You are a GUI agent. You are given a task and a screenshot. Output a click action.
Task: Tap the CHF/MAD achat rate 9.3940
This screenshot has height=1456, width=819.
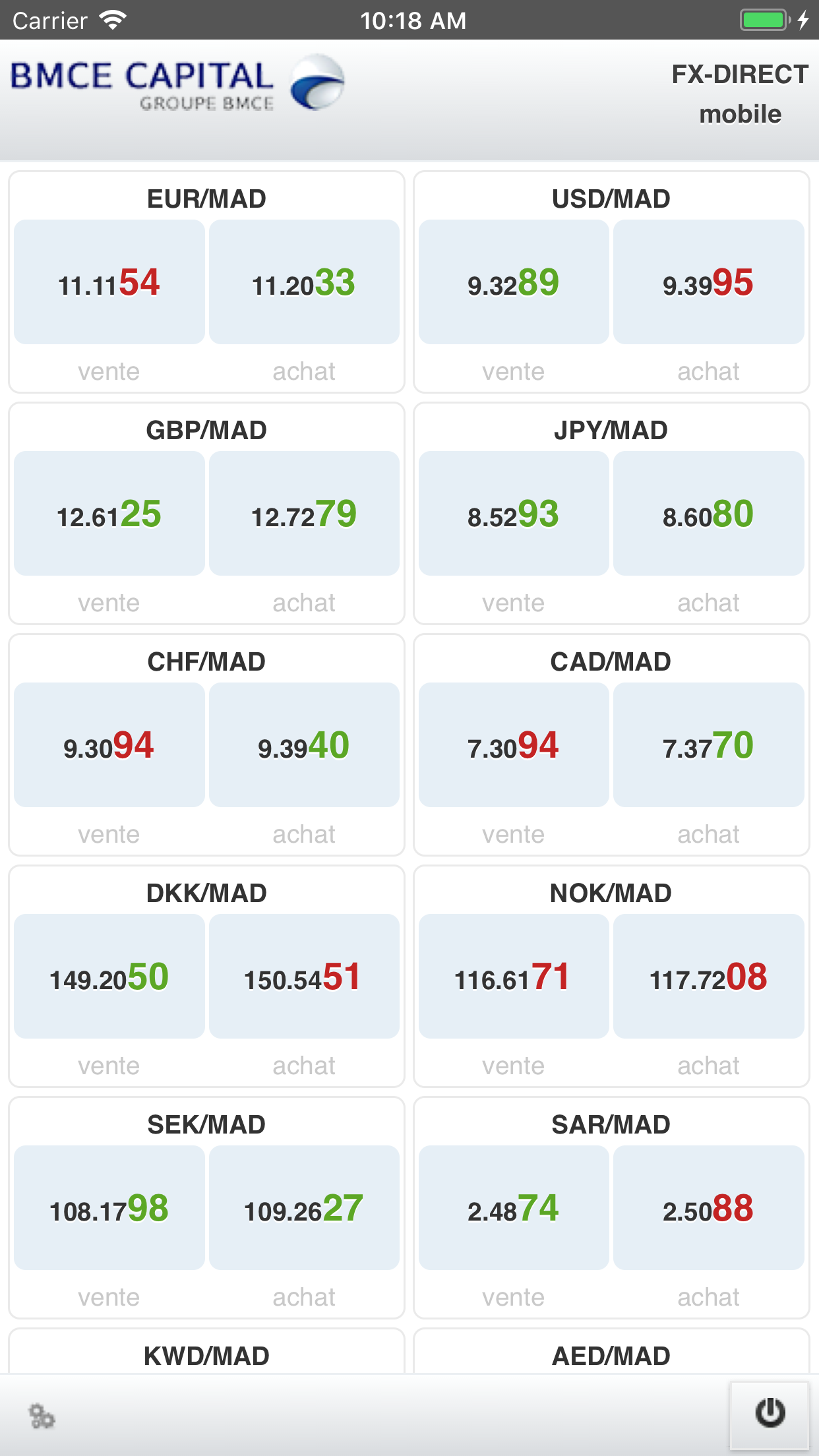304,745
